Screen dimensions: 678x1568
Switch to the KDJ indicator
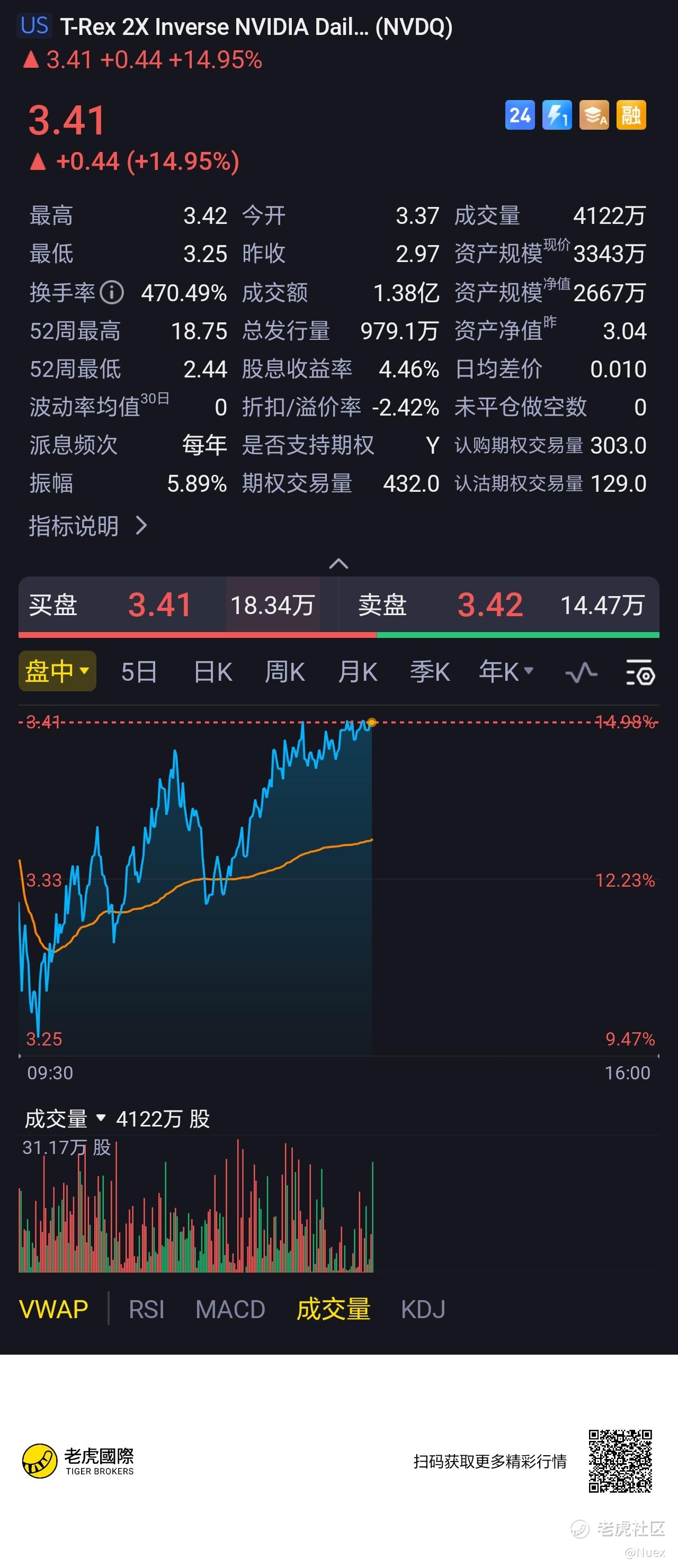[x=423, y=1309]
